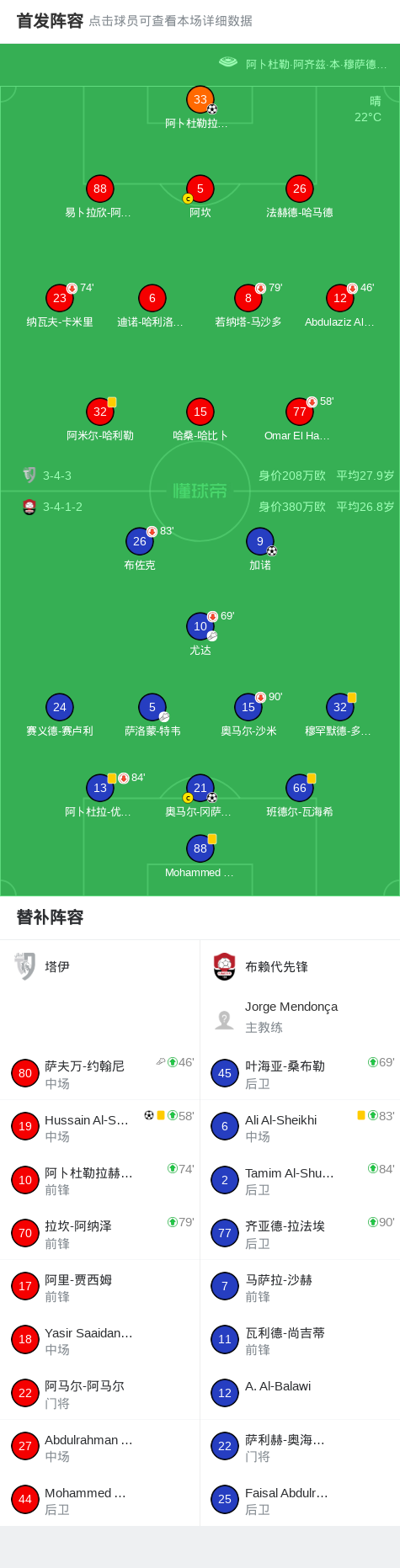Open goalkeeper Mohammed number 88 details

tap(200, 856)
